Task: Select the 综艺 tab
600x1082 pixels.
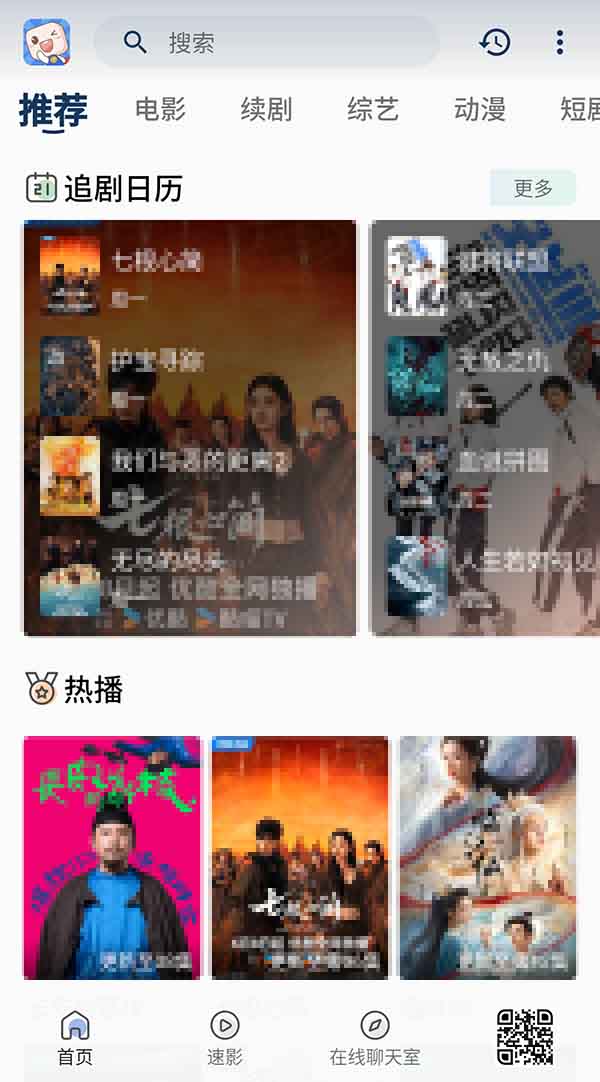Action: (x=373, y=109)
